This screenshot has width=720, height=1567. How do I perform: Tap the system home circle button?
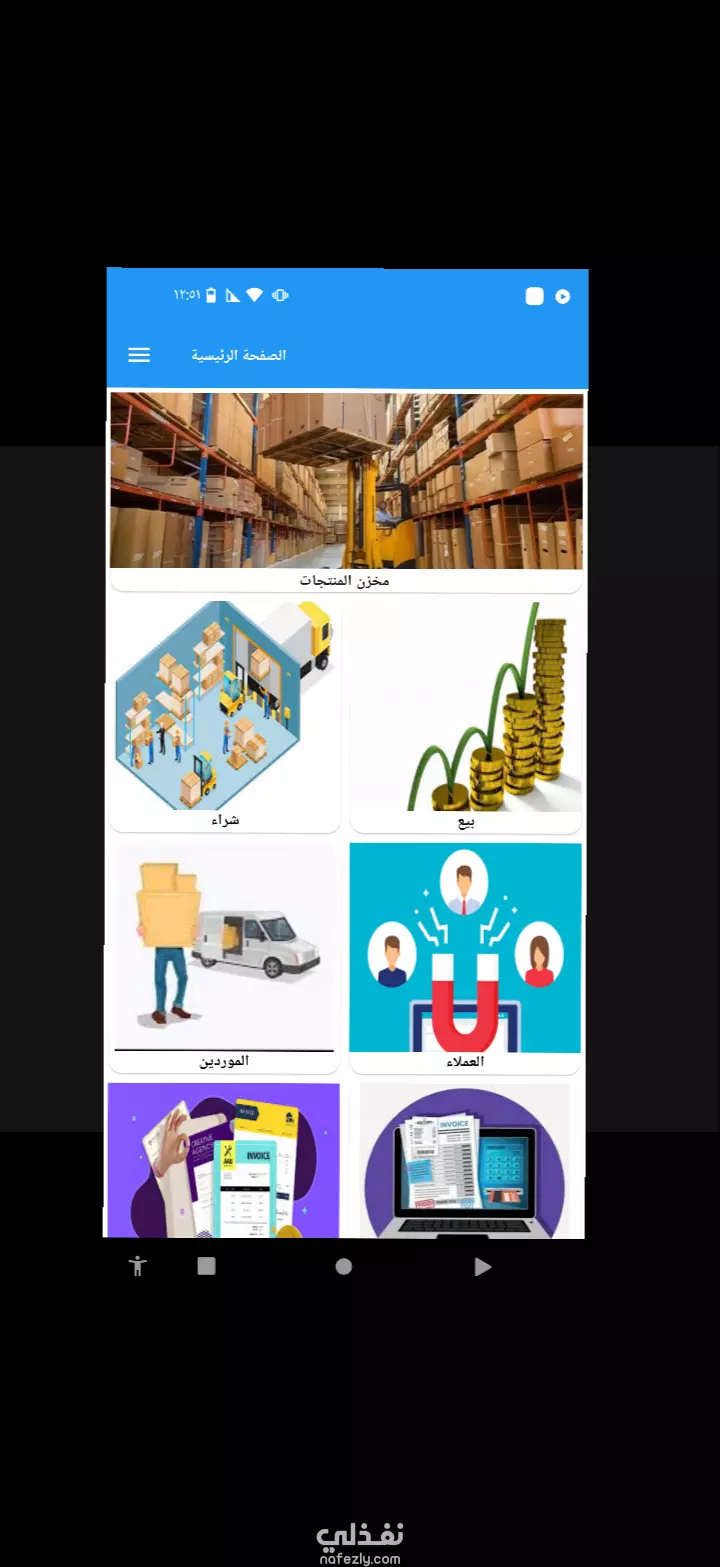tap(344, 1267)
